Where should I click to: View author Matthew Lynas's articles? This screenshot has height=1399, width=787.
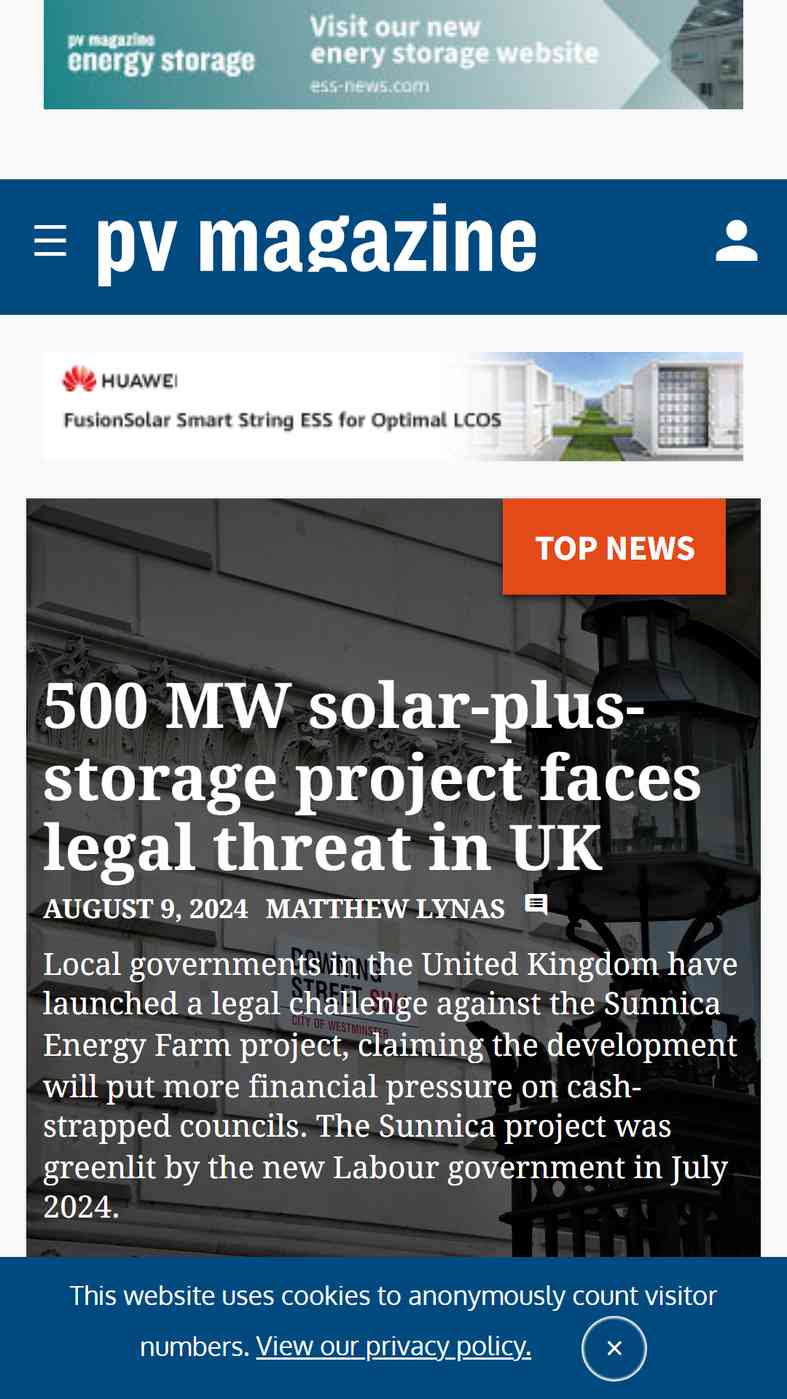385,909
